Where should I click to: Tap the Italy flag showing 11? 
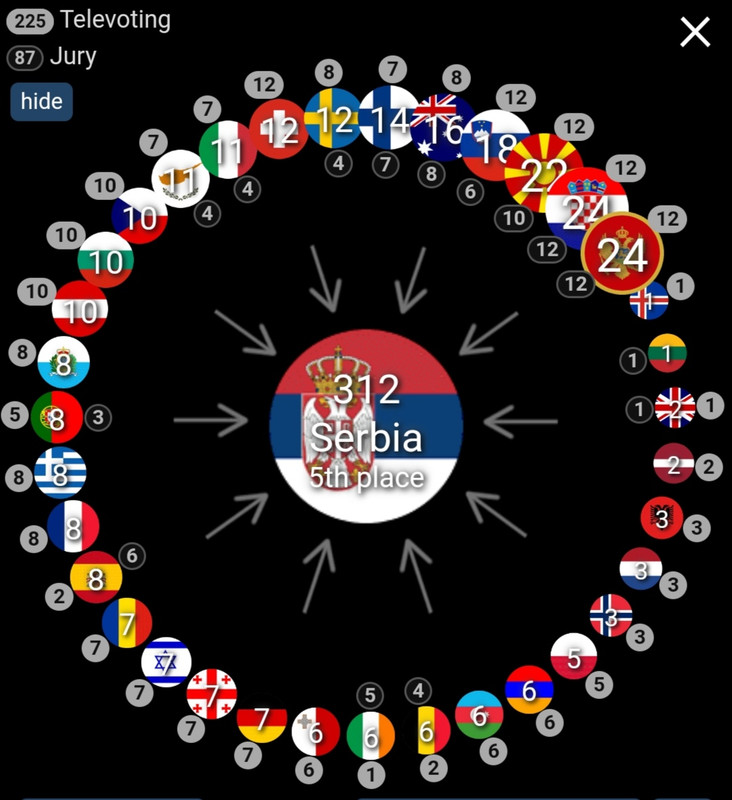[228, 149]
